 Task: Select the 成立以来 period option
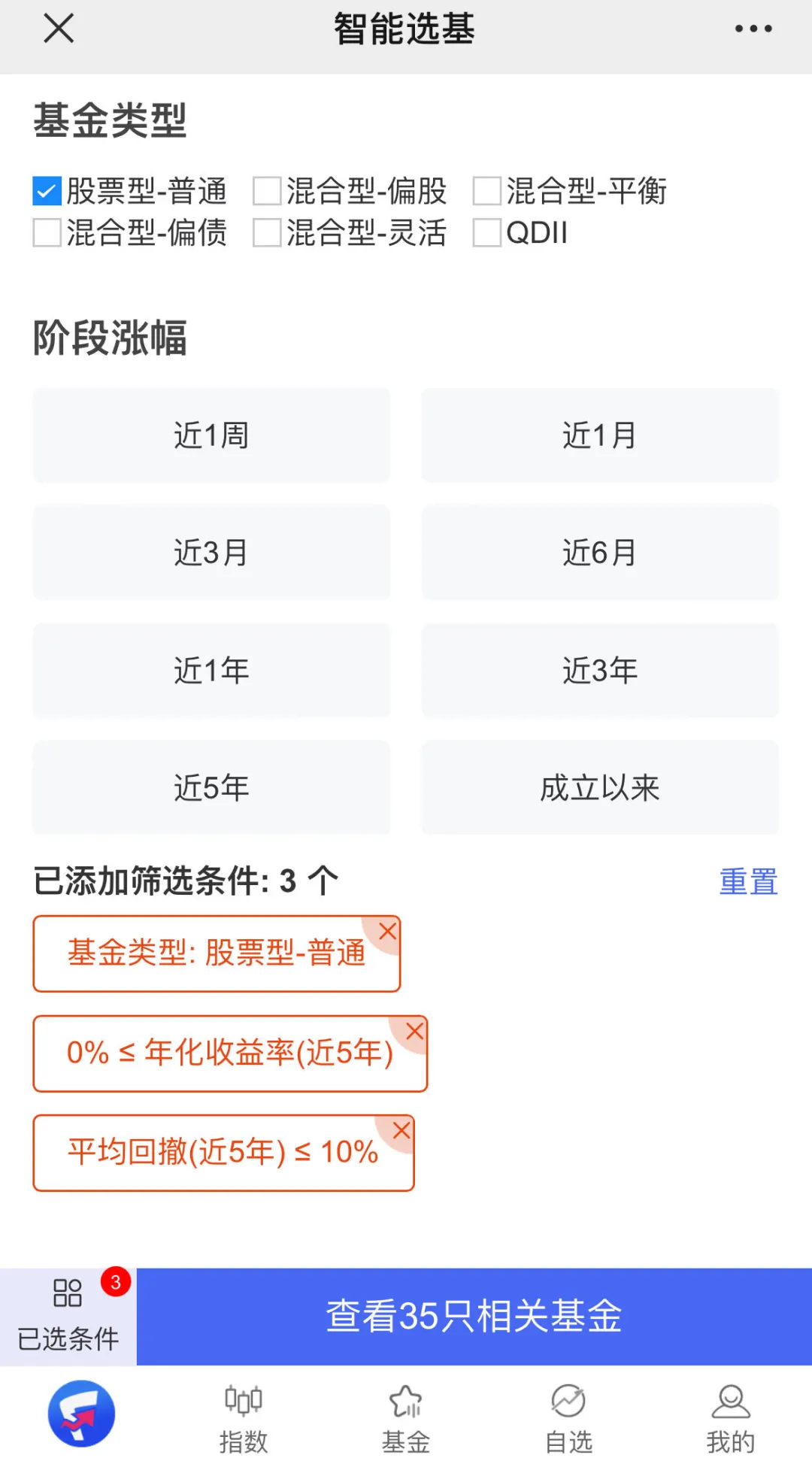coord(600,788)
